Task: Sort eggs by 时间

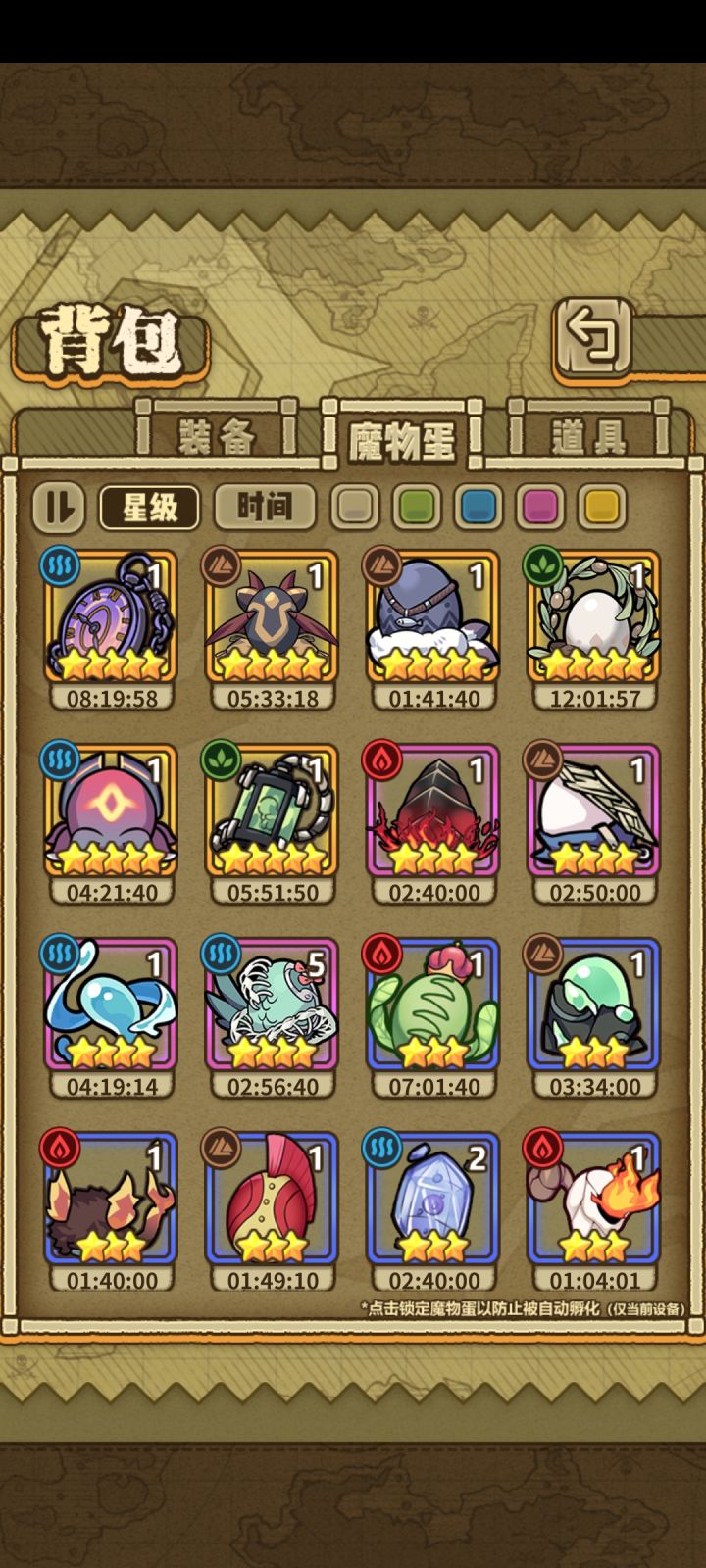Action: click(265, 507)
